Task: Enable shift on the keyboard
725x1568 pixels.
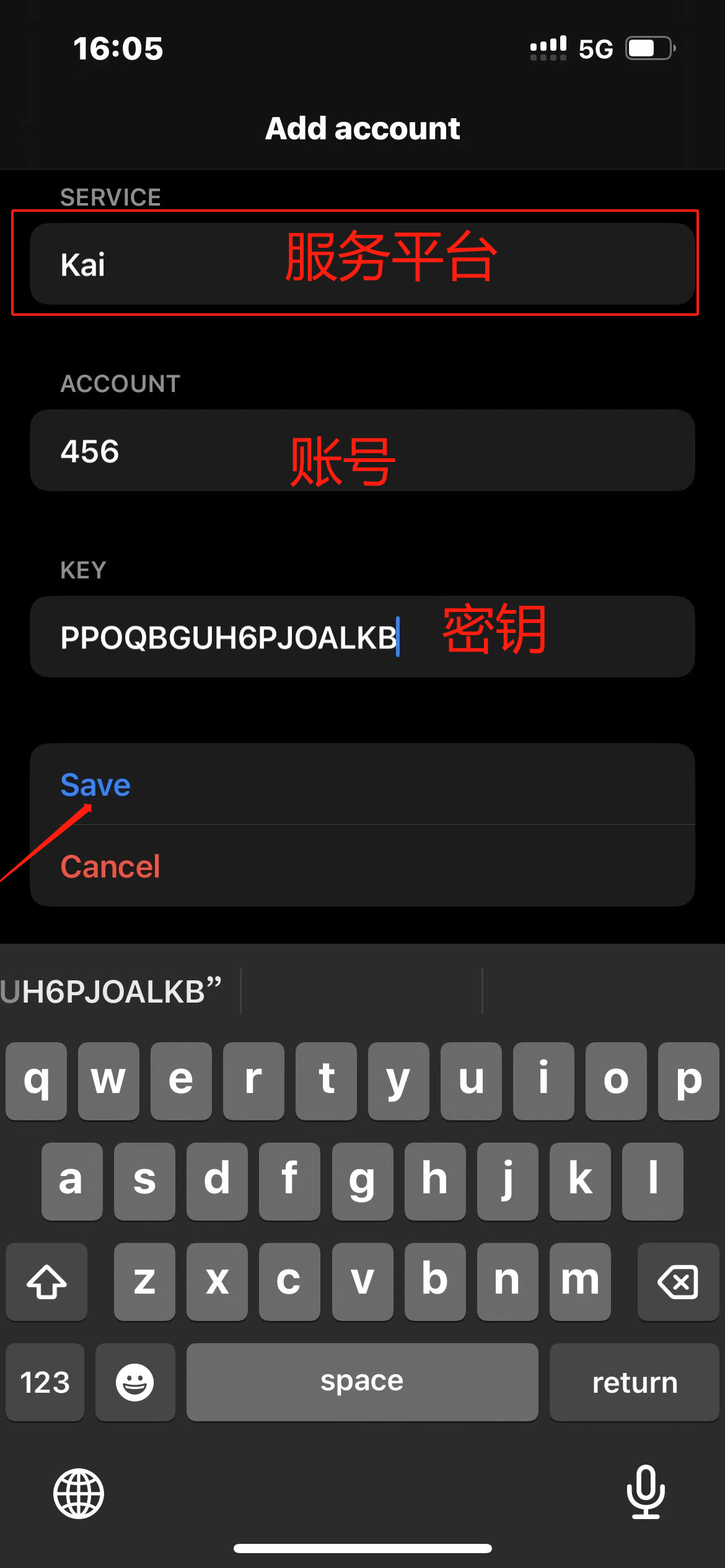Action: click(x=46, y=1282)
